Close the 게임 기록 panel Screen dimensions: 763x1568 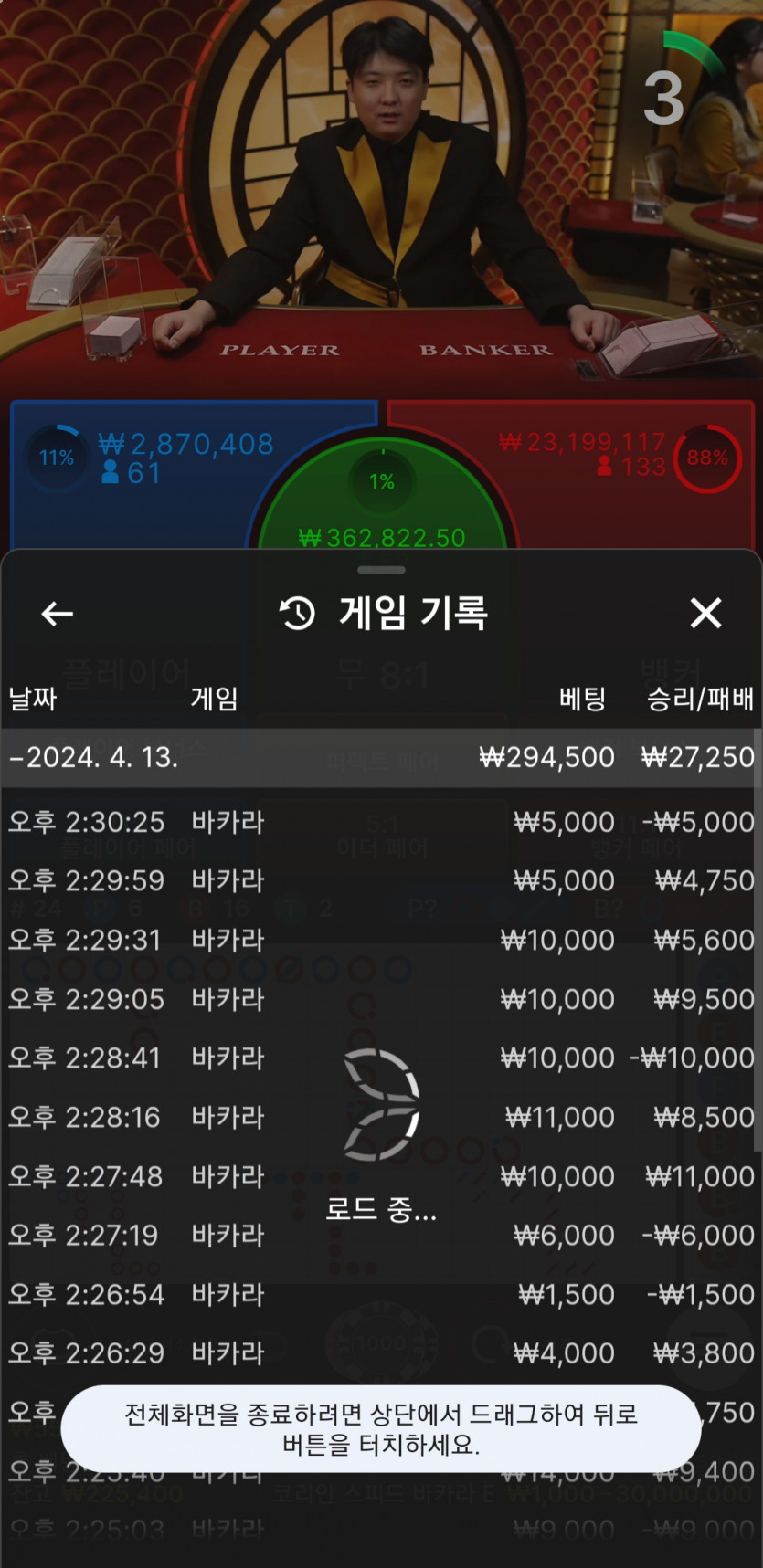pyautogui.click(x=705, y=614)
